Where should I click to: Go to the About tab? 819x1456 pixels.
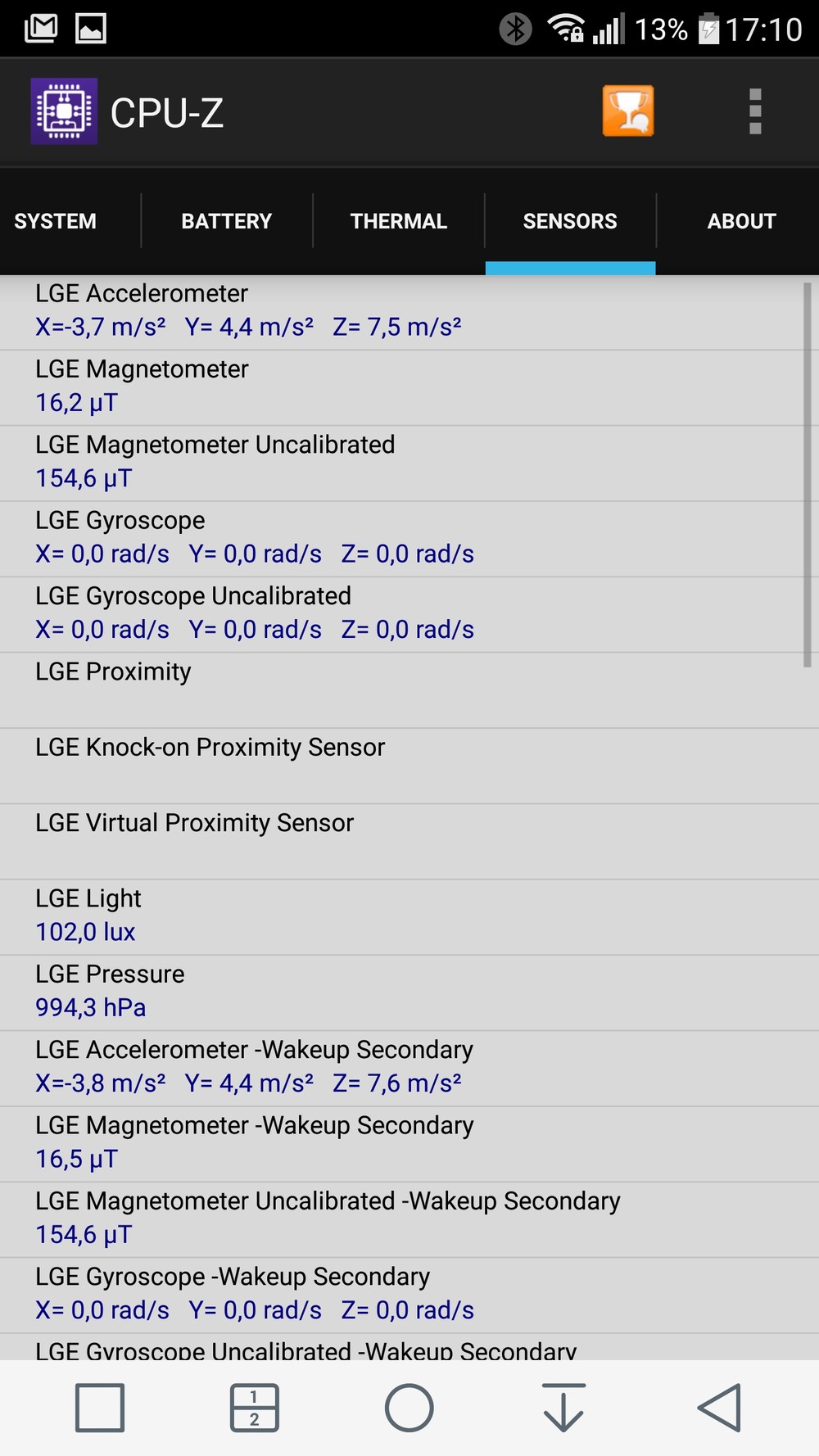coord(741,221)
